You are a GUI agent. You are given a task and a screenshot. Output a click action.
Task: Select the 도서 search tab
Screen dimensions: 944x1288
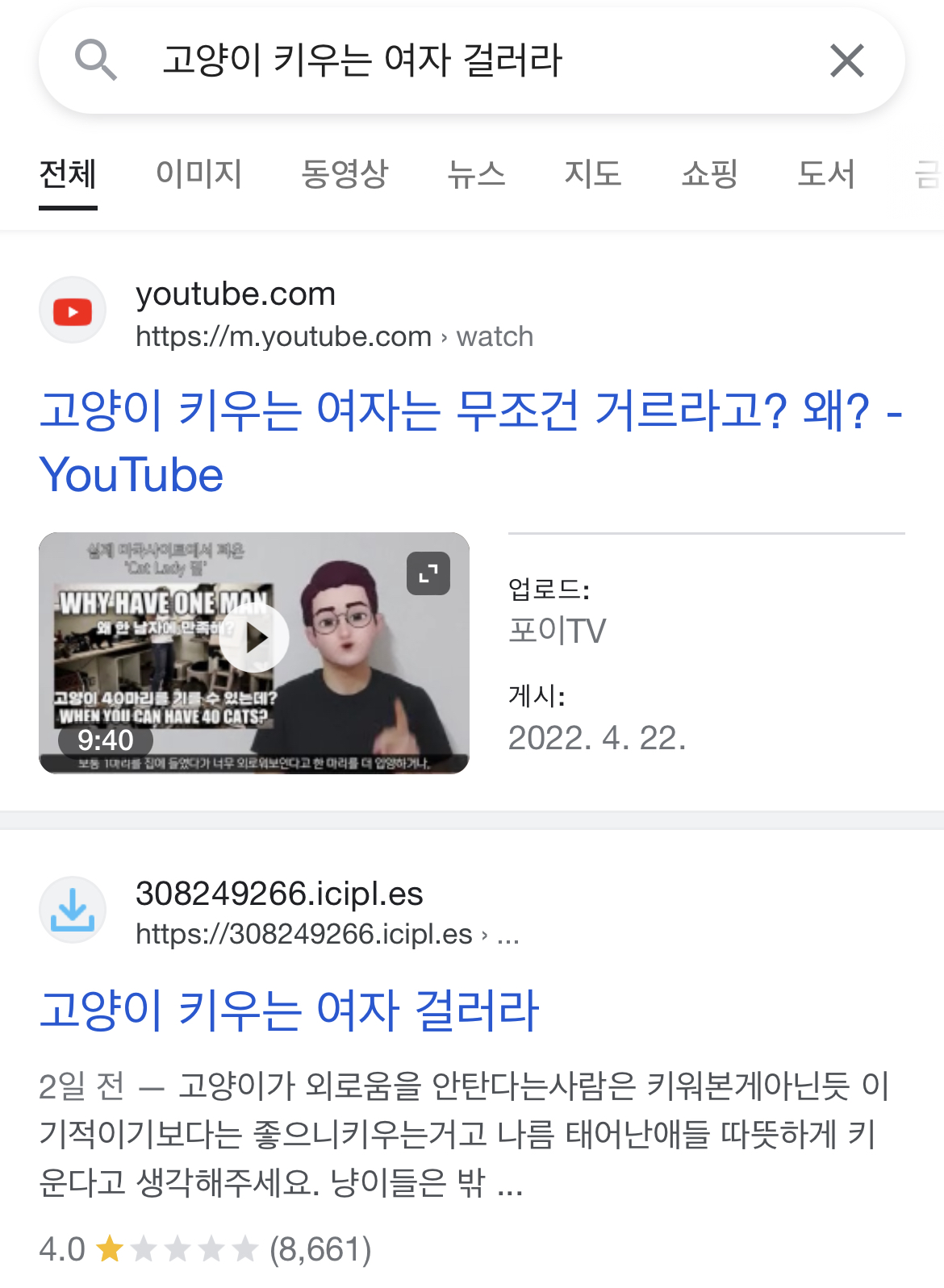pos(828,176)
